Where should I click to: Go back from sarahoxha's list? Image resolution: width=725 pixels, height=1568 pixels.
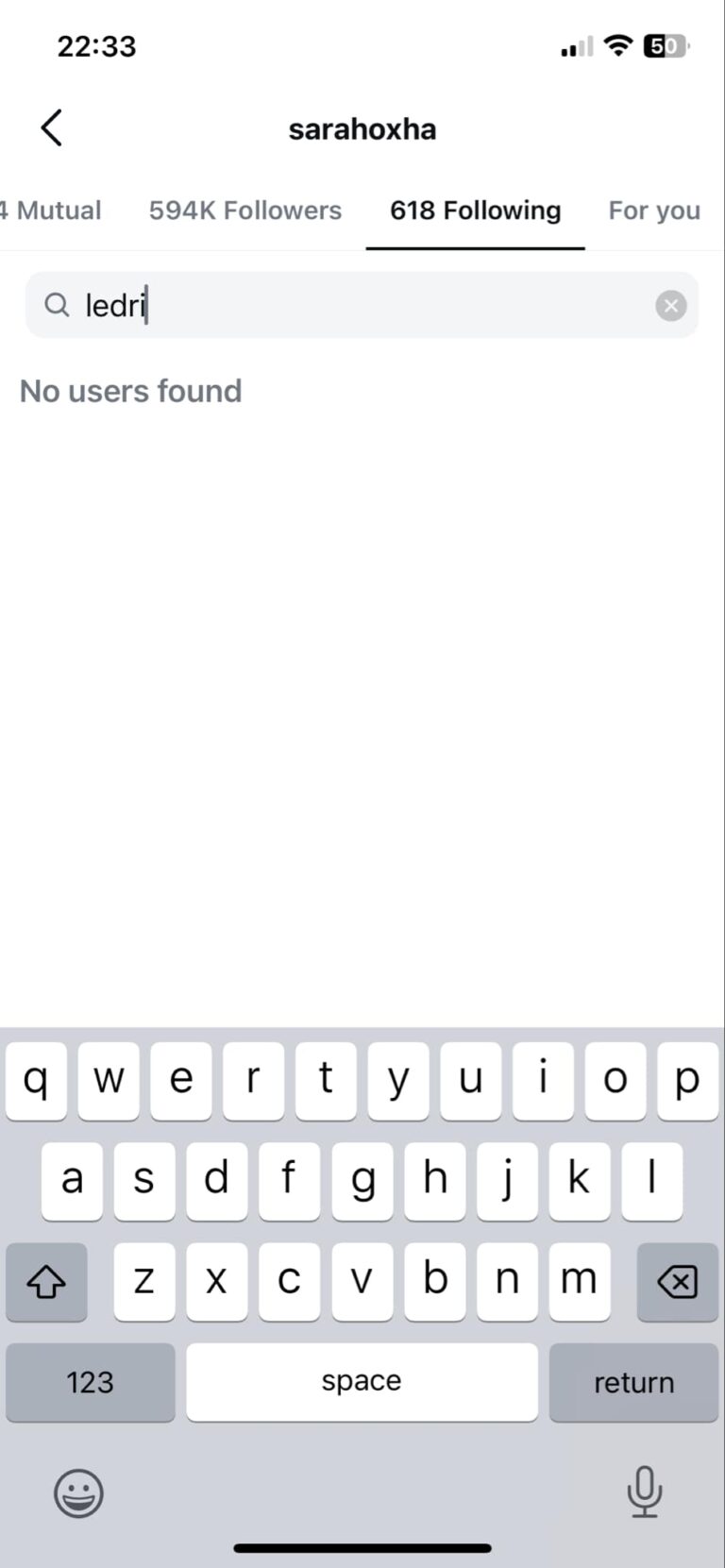click(52, 127)
